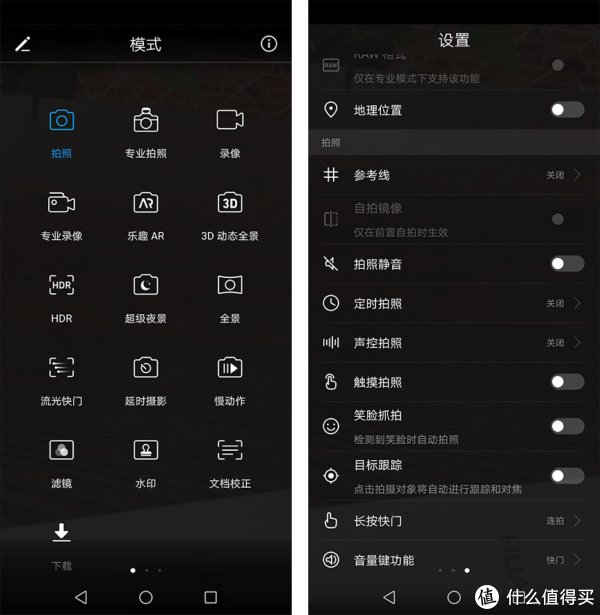Open the 定时拍照 timer setting
The height and width of the screenshot is (615, 600).
(451, 303)
